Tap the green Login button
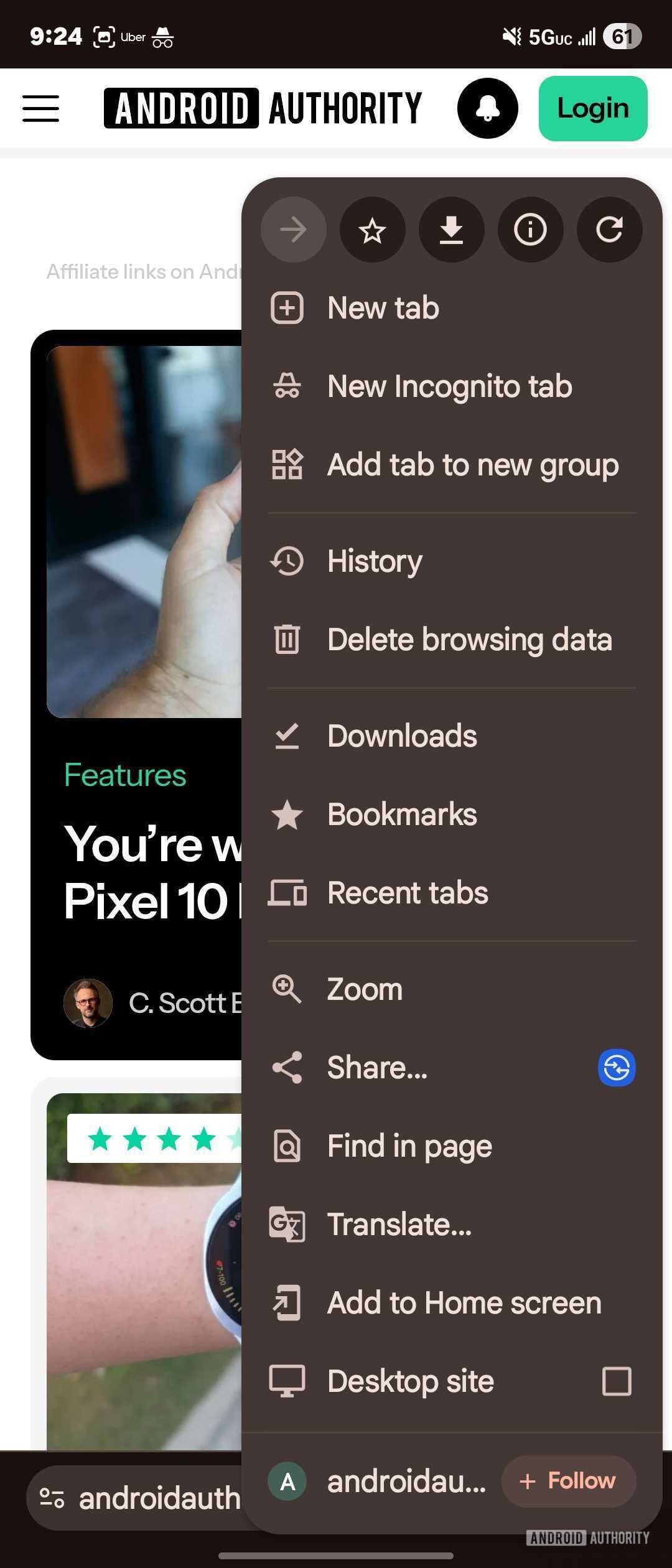The height and width of the screenshot is (1568, 672). [x=592, y=108]
